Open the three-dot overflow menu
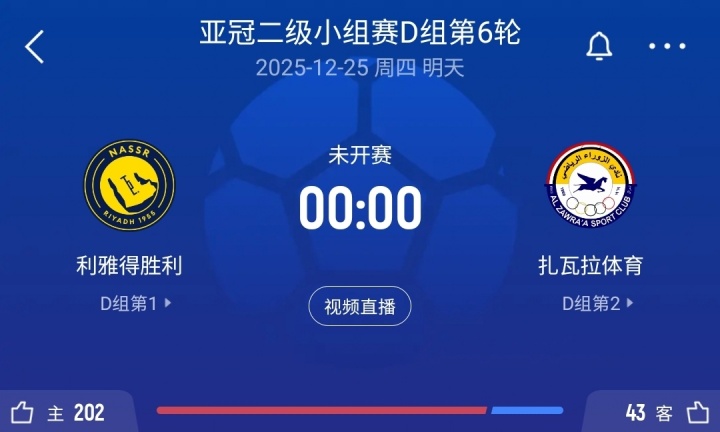720x432 pixels. pos(667,46)
